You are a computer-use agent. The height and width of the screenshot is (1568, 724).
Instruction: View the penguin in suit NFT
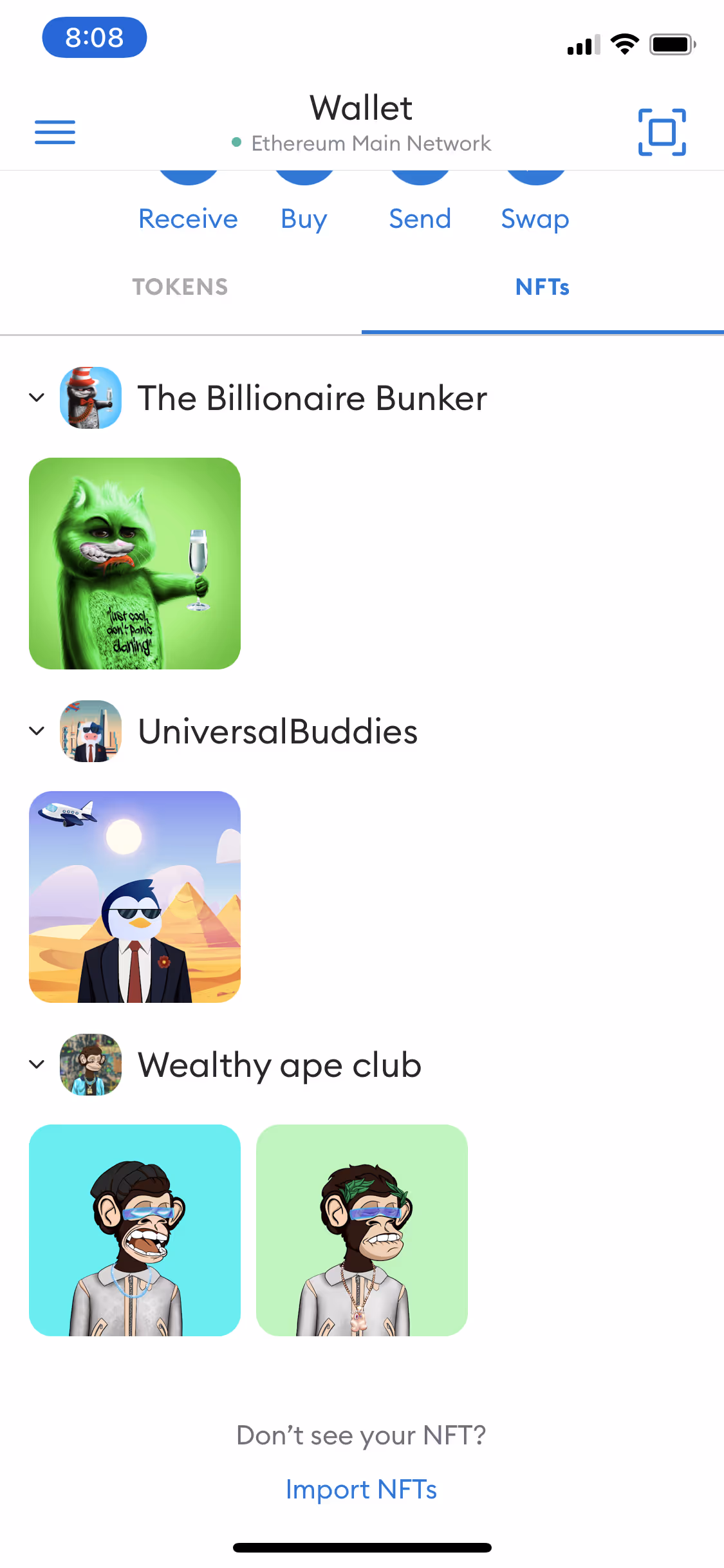[135, 897]
